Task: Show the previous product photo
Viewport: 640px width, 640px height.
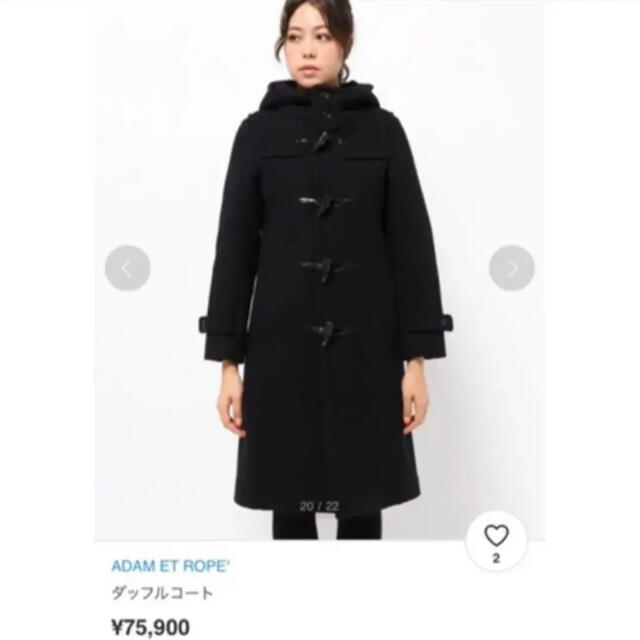Action: coord(127,268)
